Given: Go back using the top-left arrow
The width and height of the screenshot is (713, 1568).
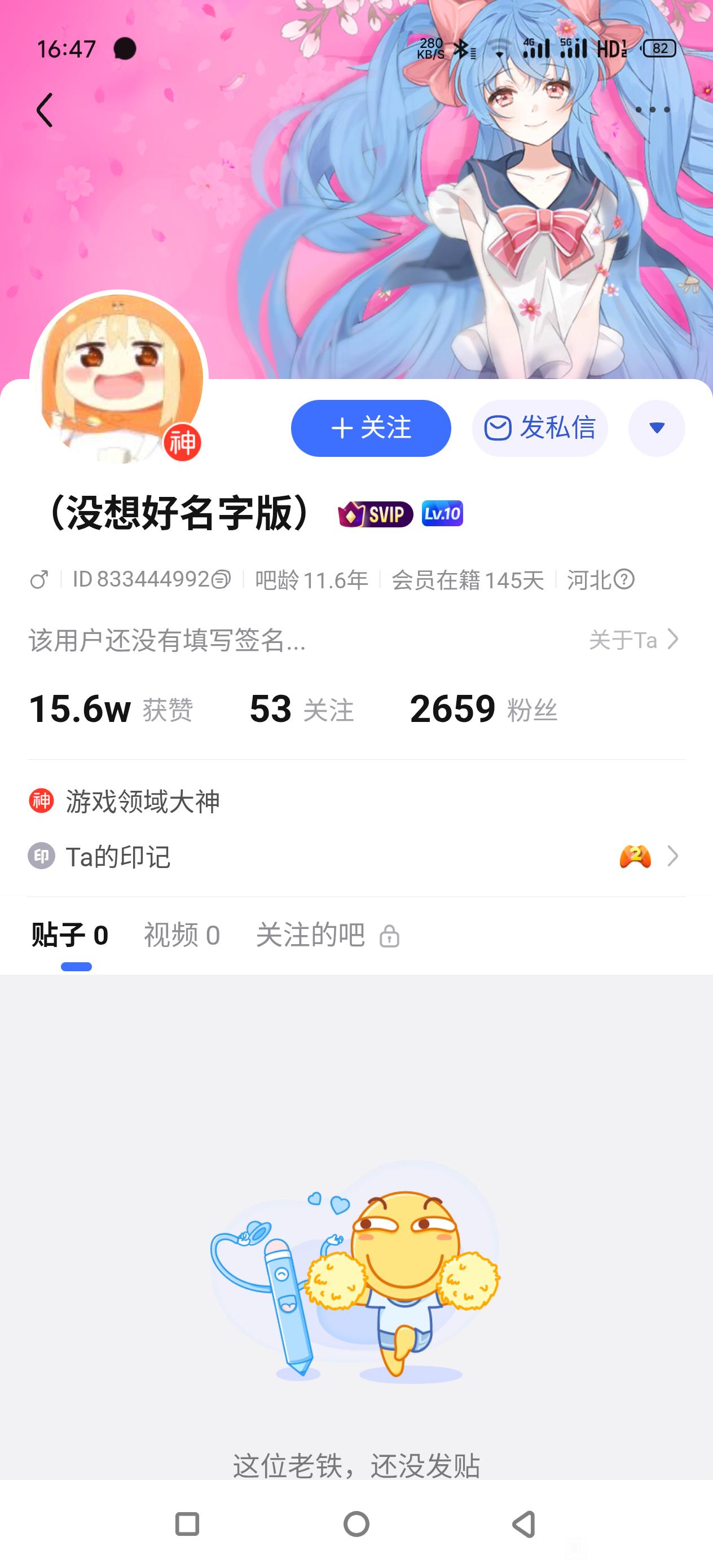Looking at the screenshot, I should (x=45, y=110).
